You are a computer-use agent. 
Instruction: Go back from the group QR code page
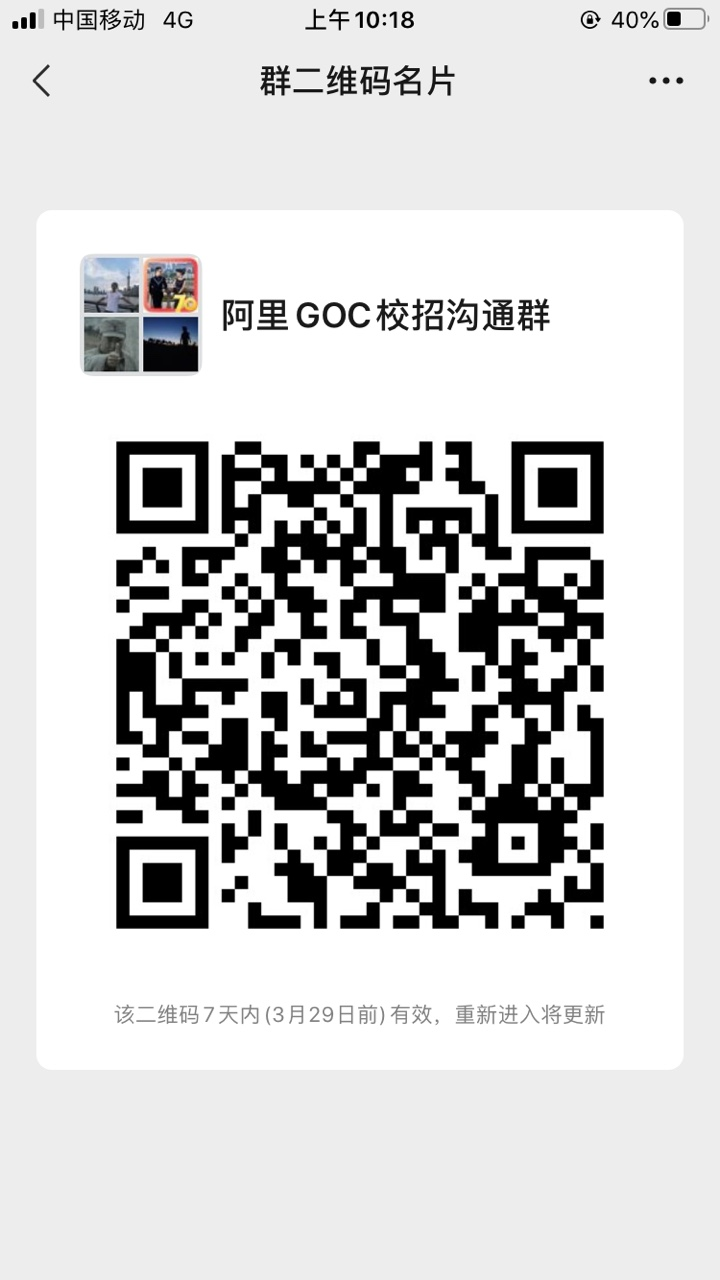coord(41,81)
